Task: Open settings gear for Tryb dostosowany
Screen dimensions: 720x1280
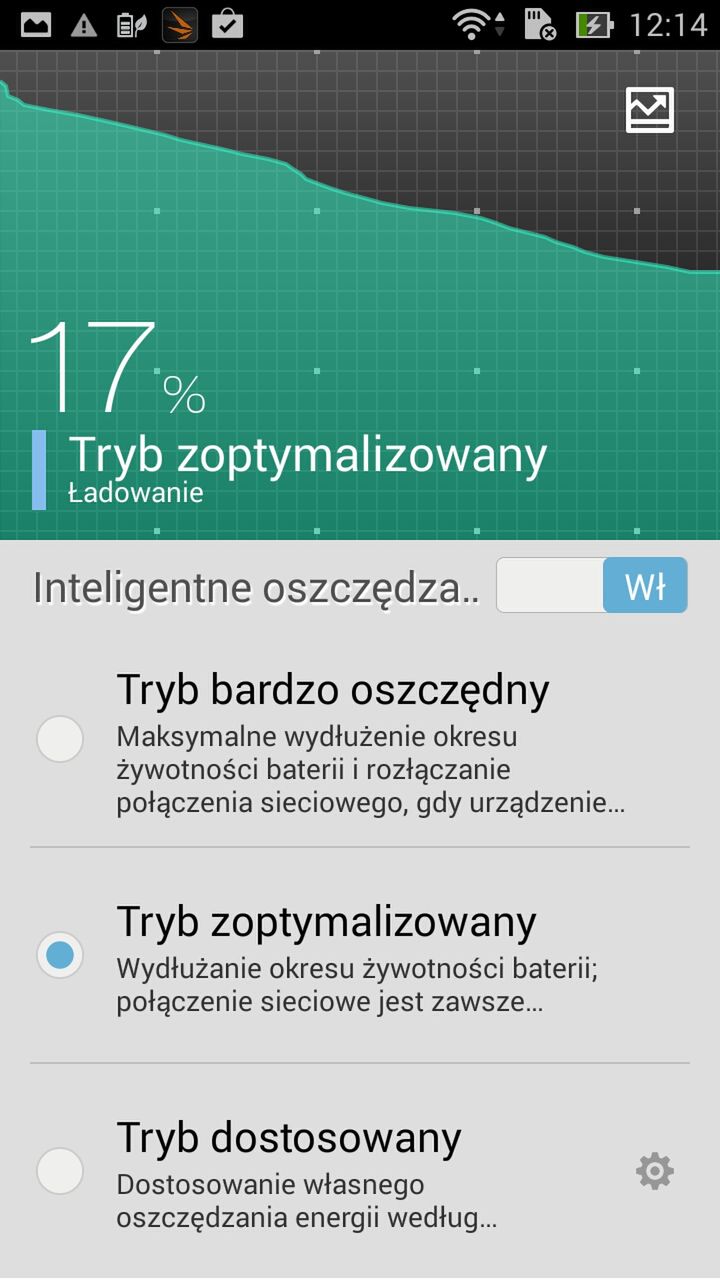Action: [x=655, y=1171]
